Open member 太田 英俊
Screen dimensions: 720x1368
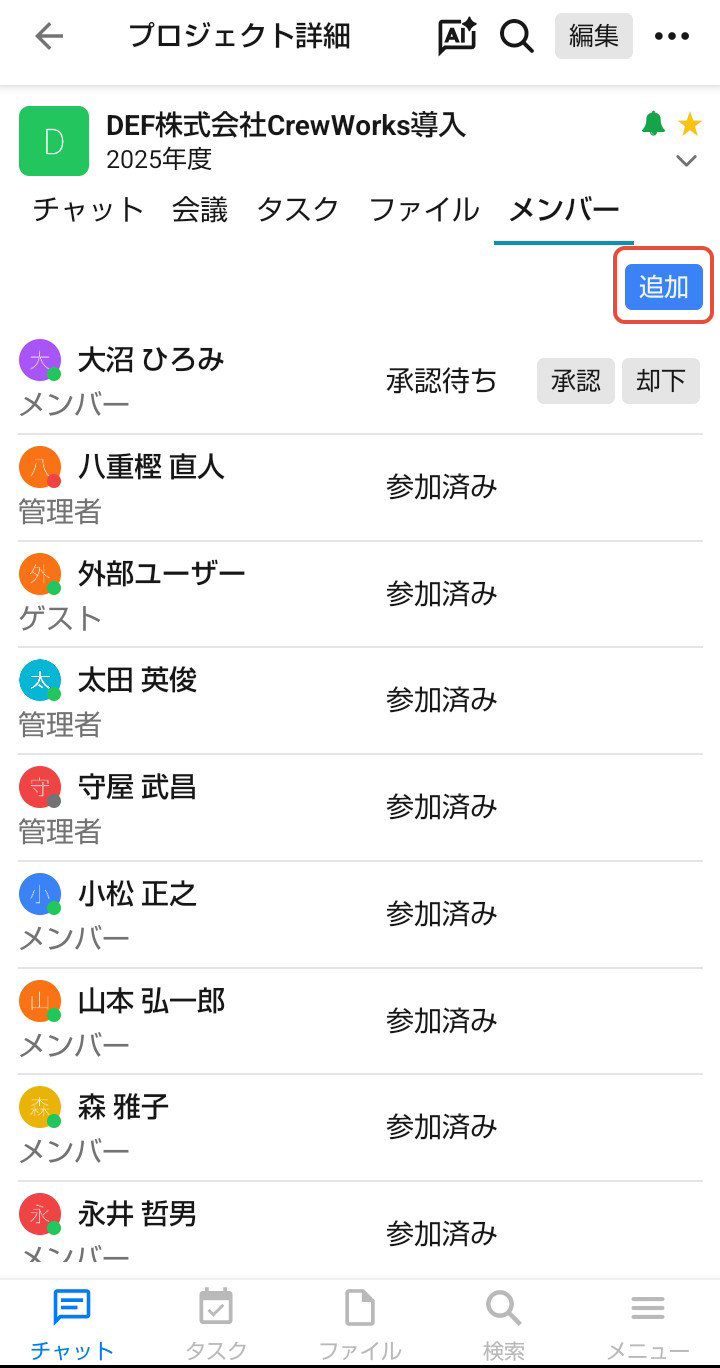point(137,680)
